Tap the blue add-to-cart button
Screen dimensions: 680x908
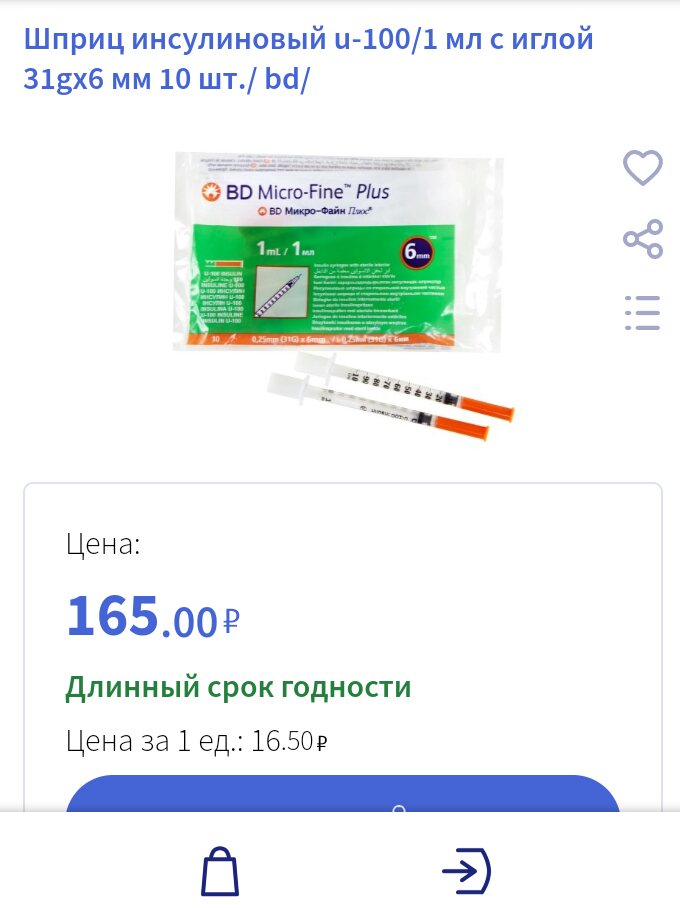point(343,795)
